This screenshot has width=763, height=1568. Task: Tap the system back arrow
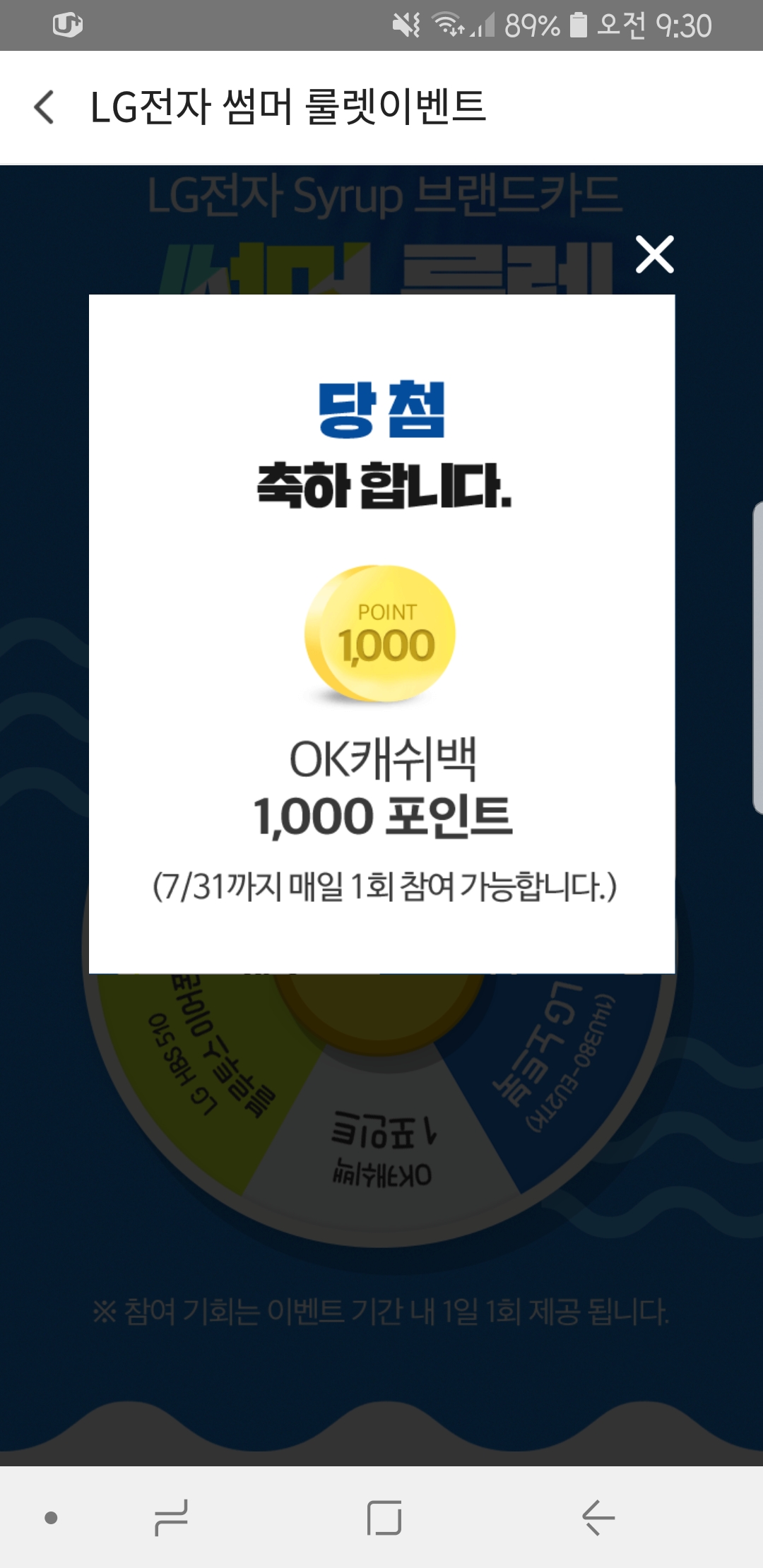coord(598,1517)
